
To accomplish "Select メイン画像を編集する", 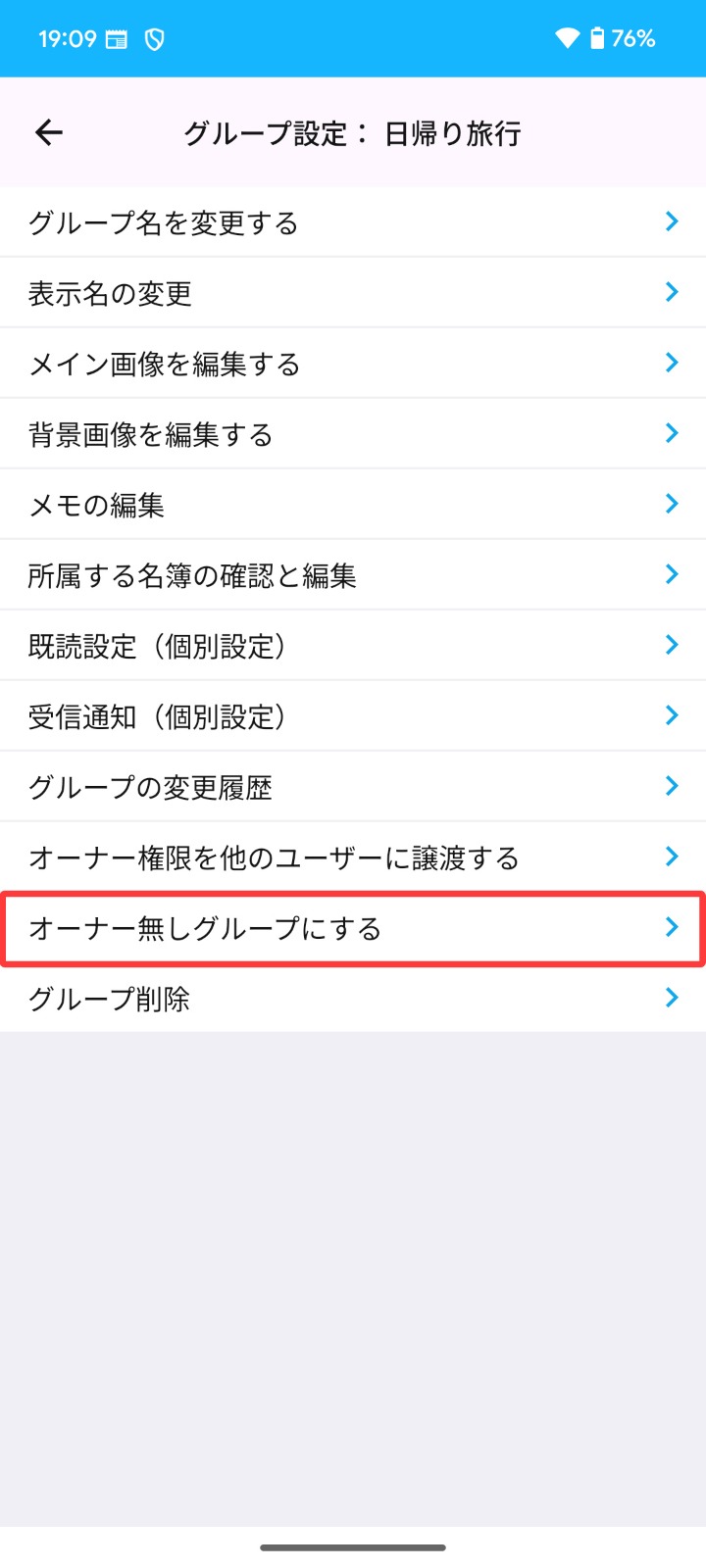I will tap(353, 364).
